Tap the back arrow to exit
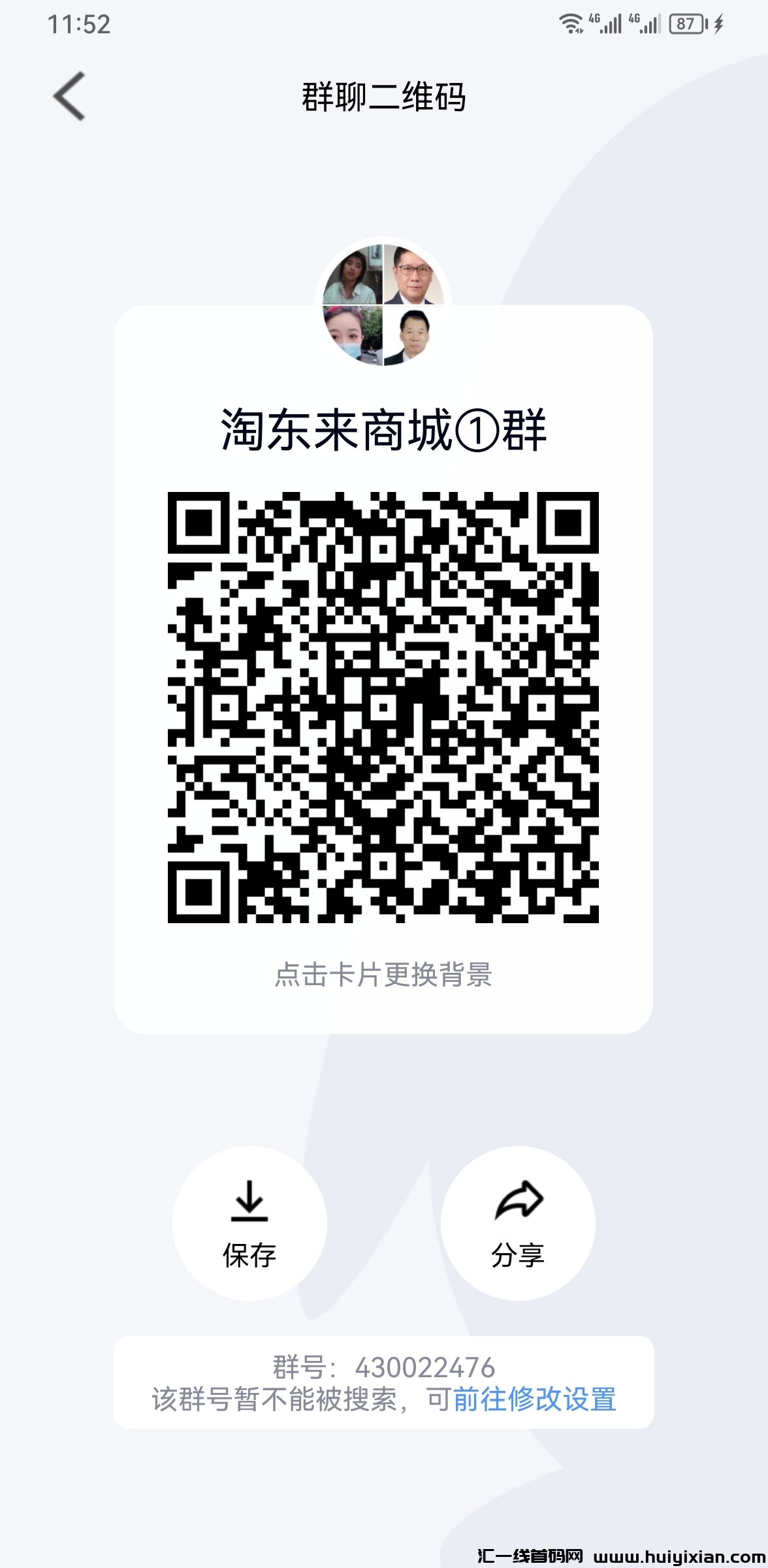The width and height of the screenshot is (768, 1568). pos(69,95)
